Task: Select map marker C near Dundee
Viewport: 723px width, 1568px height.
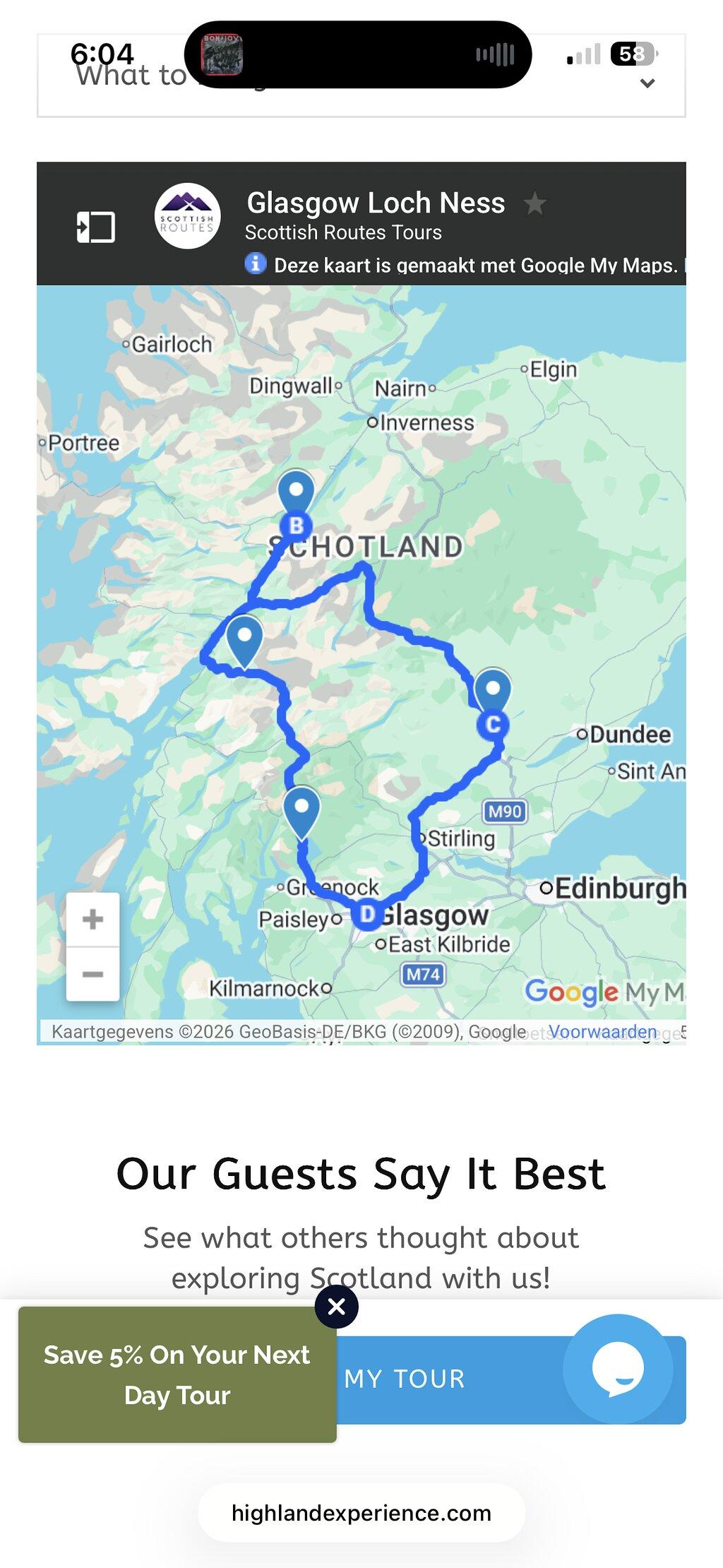Action: 493,724
